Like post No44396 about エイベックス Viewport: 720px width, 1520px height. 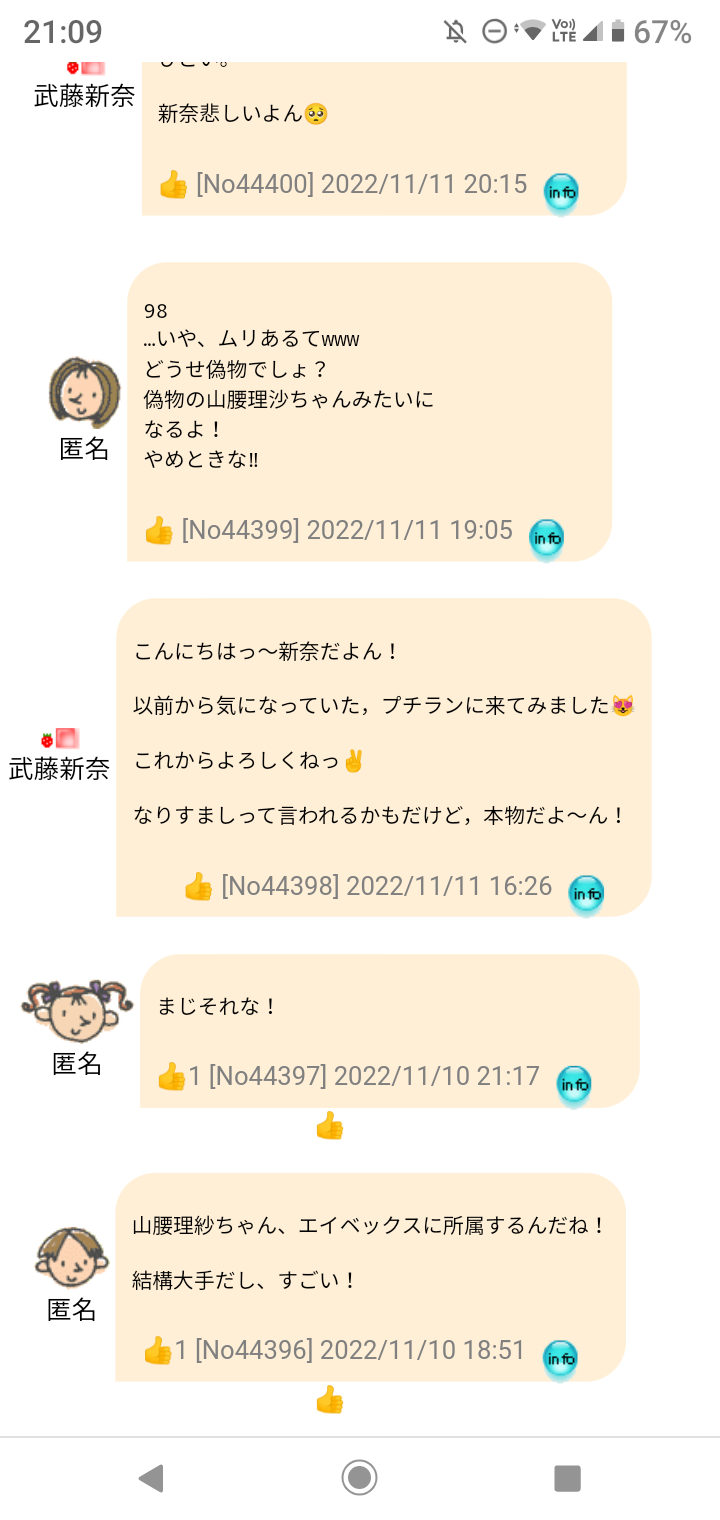(x=158, y=1352)
